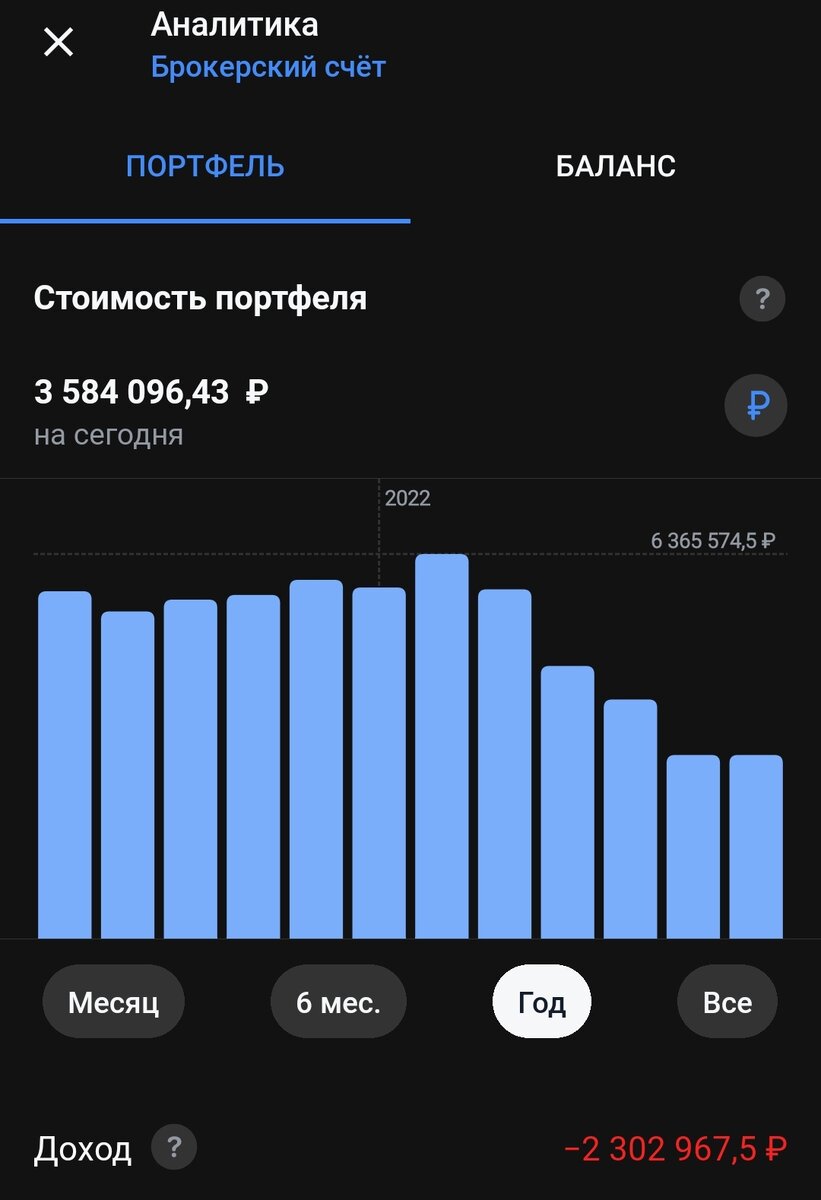
Task: Select the Месяц period chip
Action: click(113, 1002)
